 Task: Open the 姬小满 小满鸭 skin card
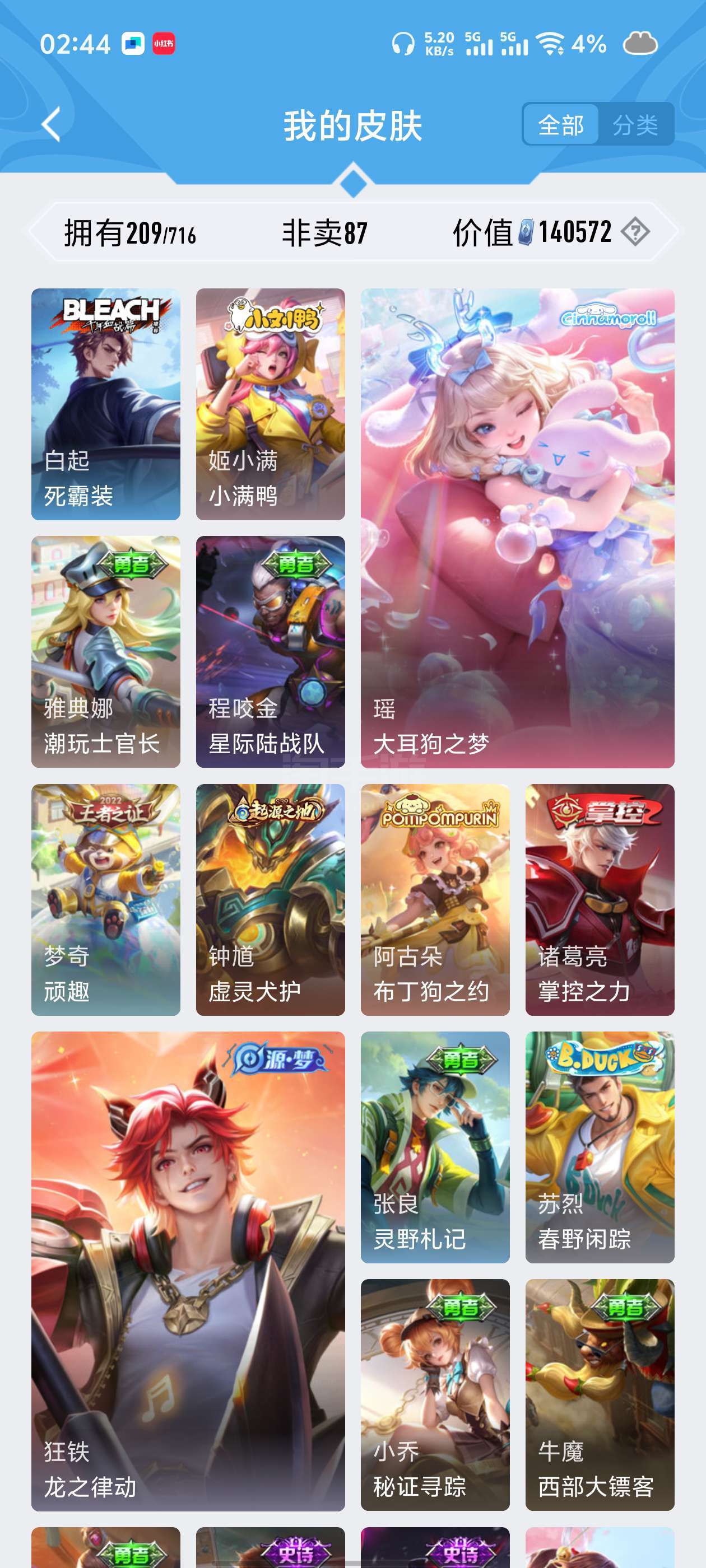point(271,404)
